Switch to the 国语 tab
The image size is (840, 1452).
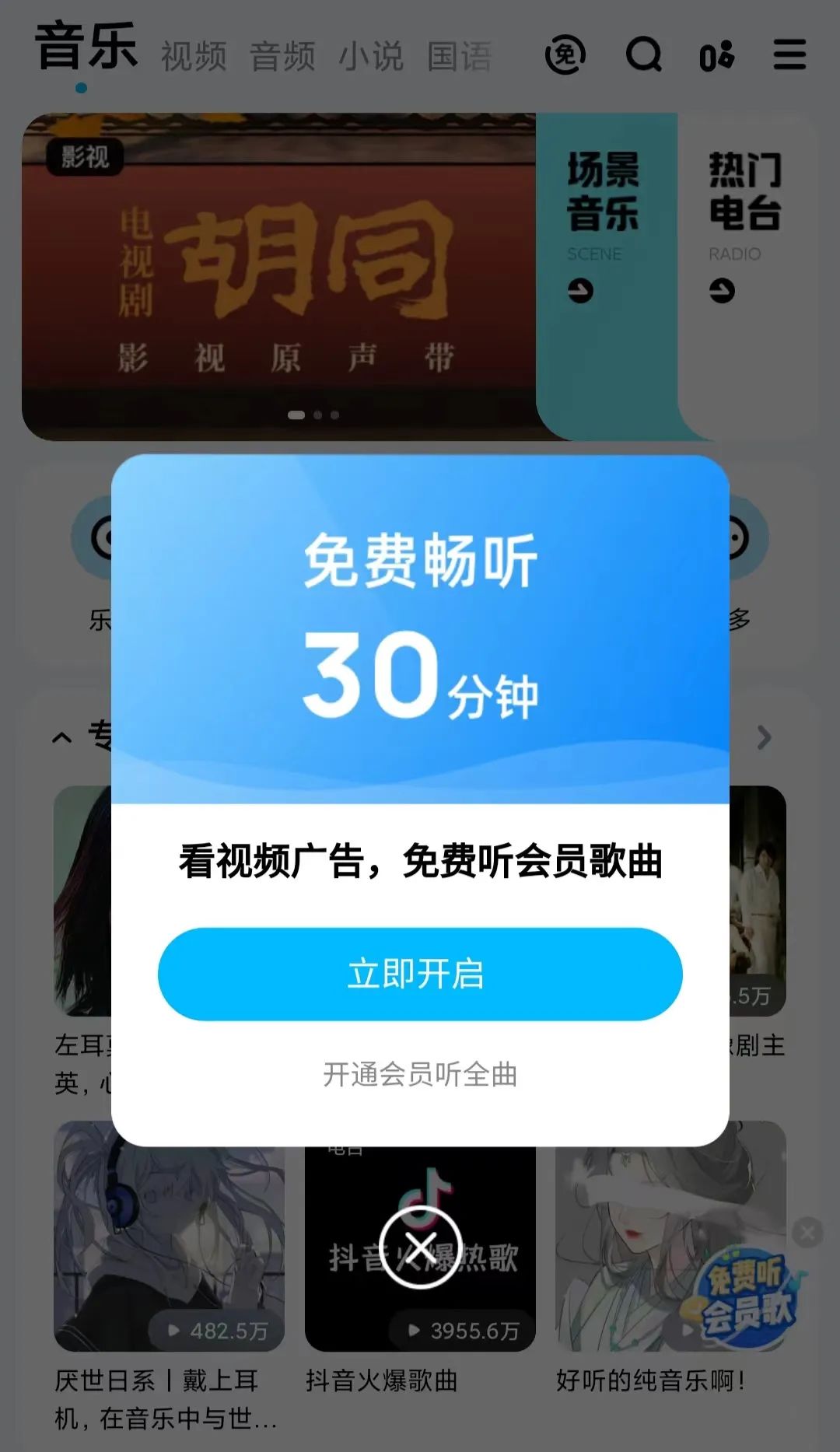coord(460,57)
